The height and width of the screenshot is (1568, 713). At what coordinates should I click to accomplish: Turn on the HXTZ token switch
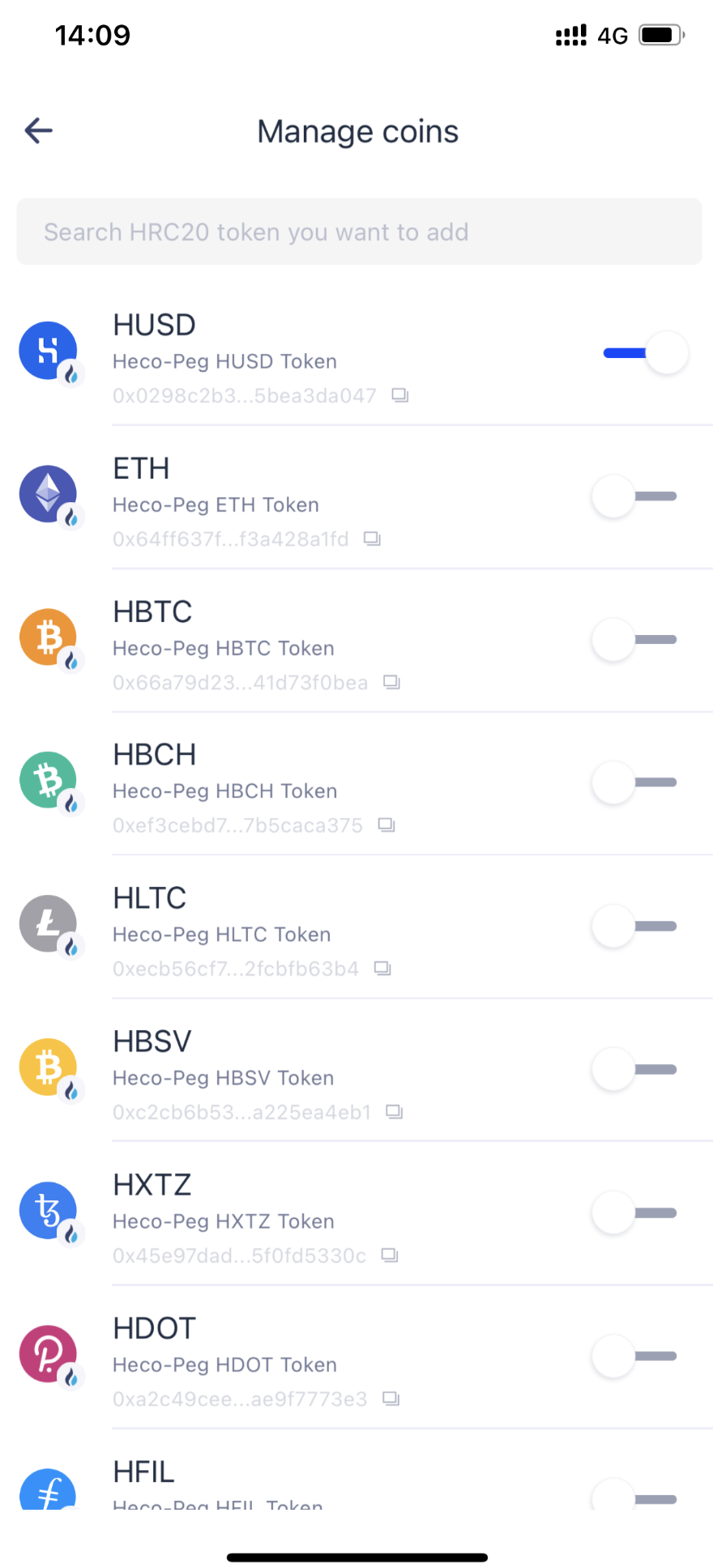pos(634,1212)
